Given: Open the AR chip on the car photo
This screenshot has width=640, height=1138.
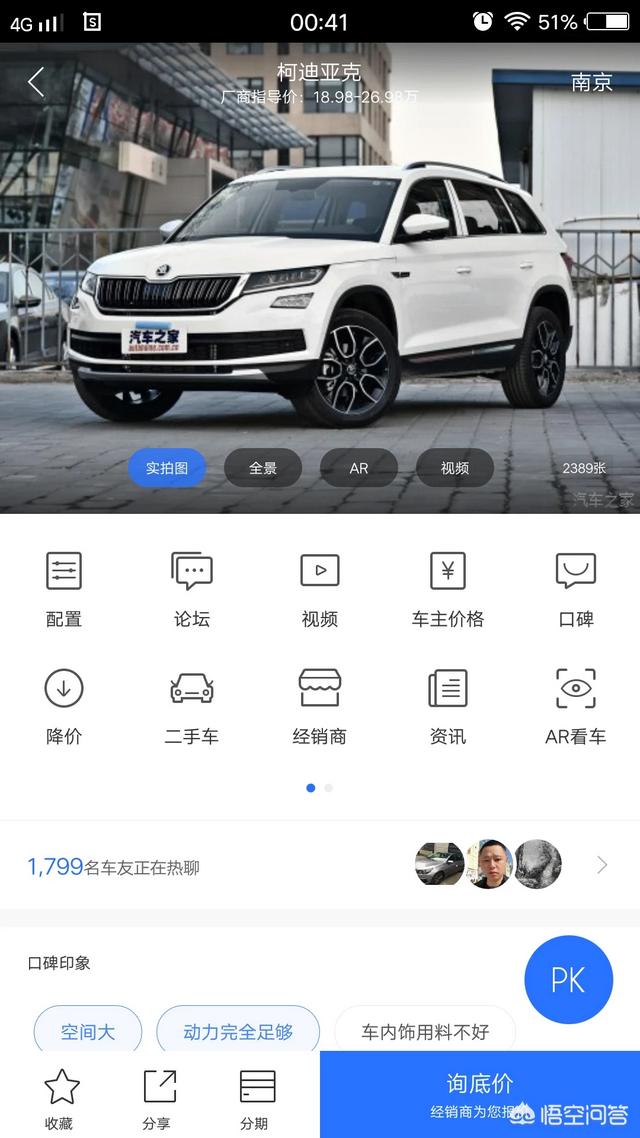Looking at the screenshot, I should 359,468.
